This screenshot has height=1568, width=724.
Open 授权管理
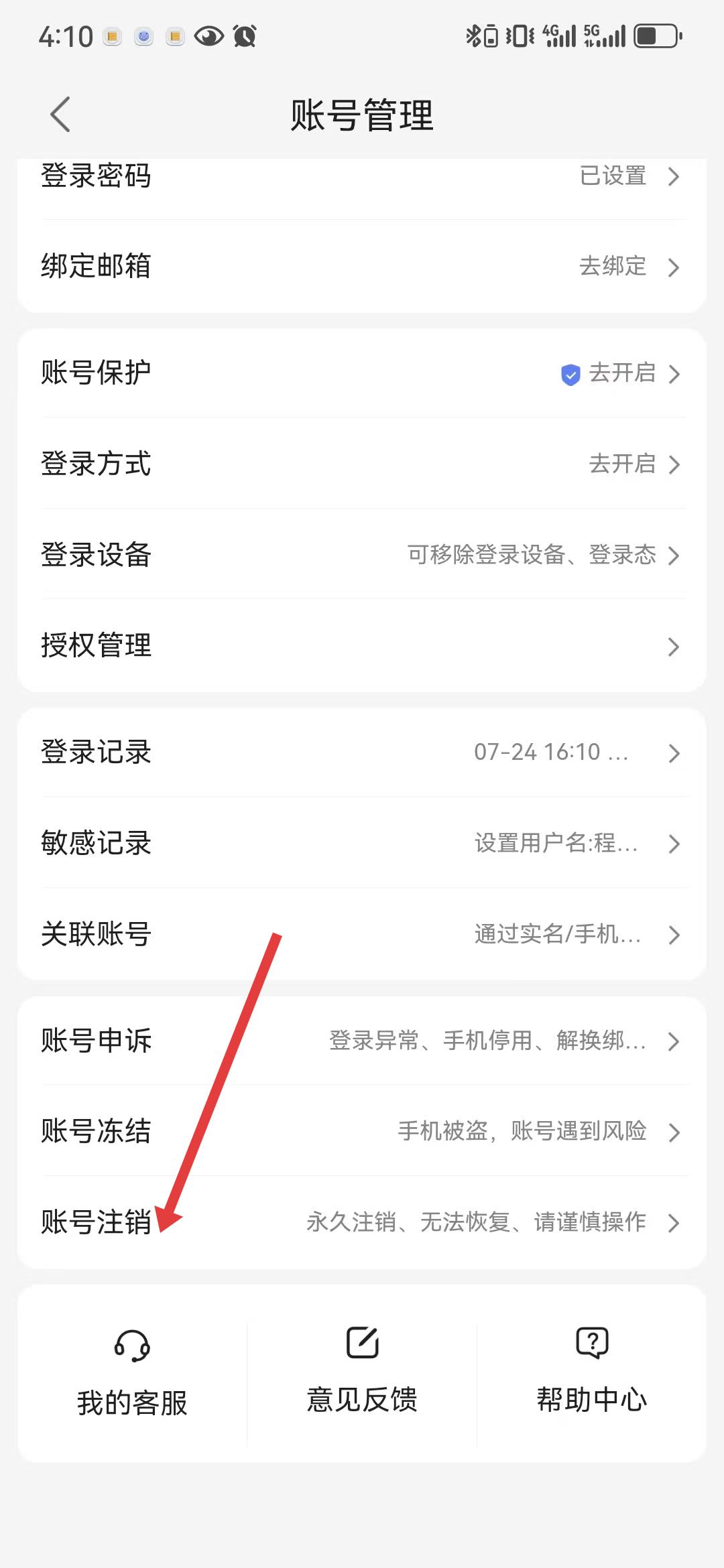tap(362, 646)
